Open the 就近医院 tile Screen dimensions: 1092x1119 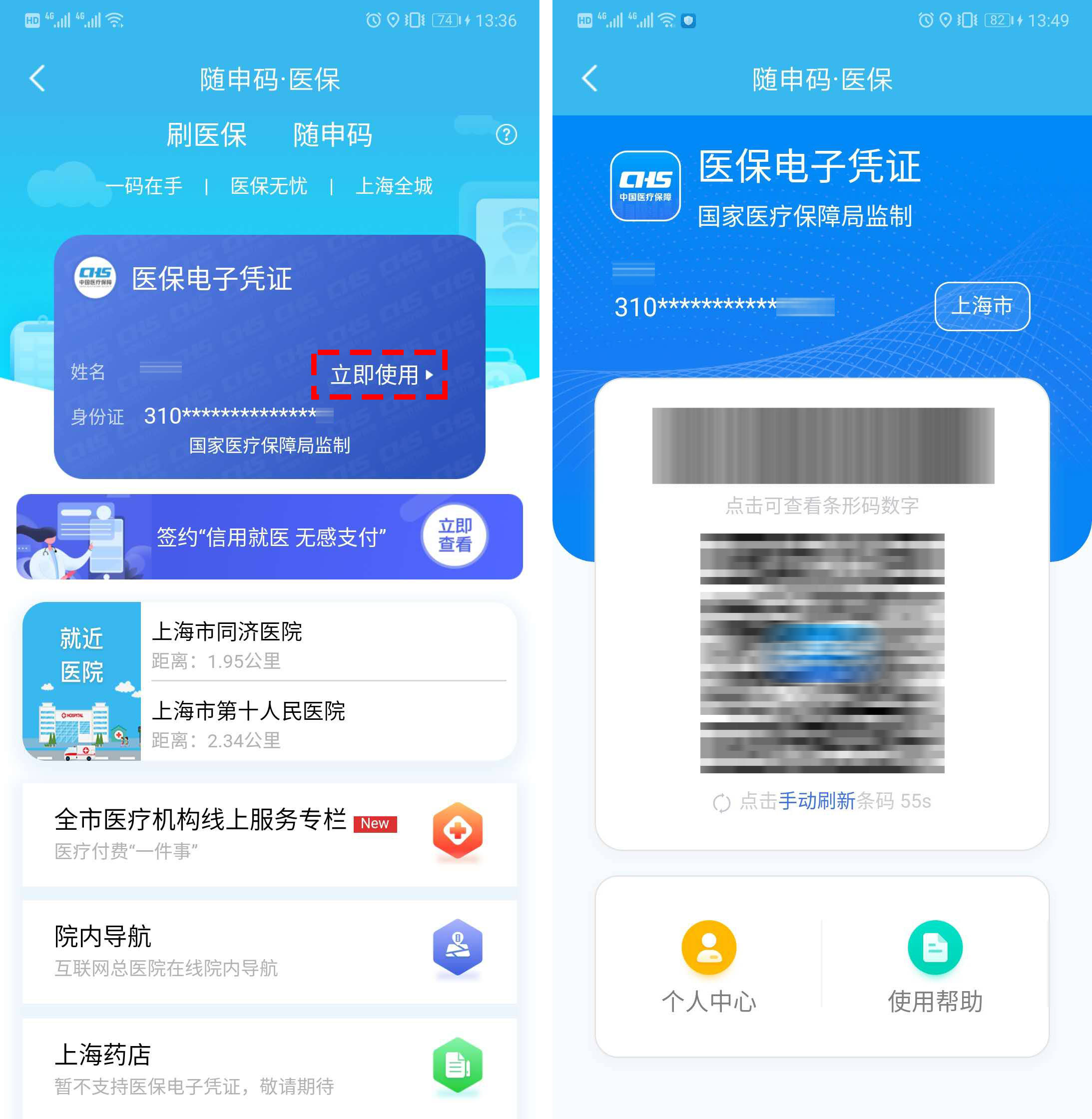(81, 681)
